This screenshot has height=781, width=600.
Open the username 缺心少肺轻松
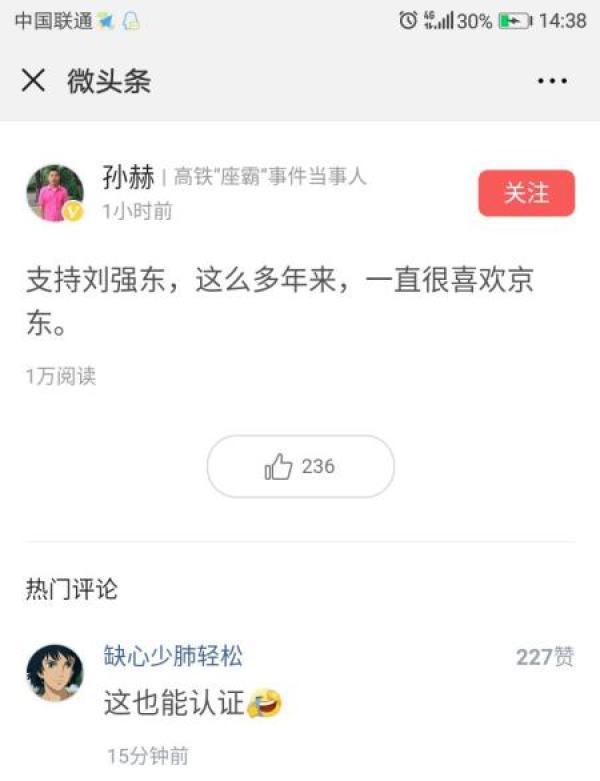pyautogui.click(x=173, y=656)
